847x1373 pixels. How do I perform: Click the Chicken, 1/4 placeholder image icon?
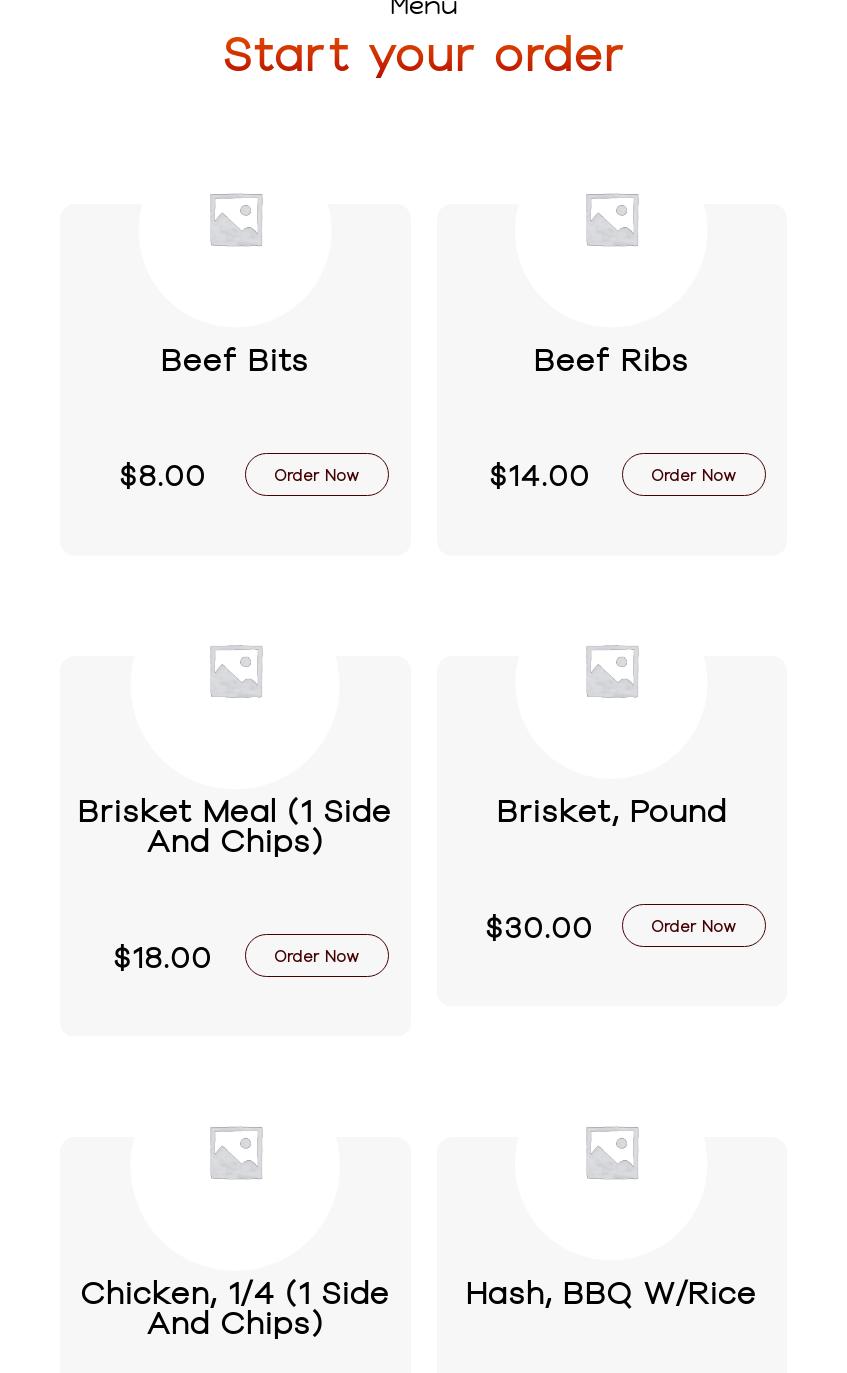coord(235,1151)
